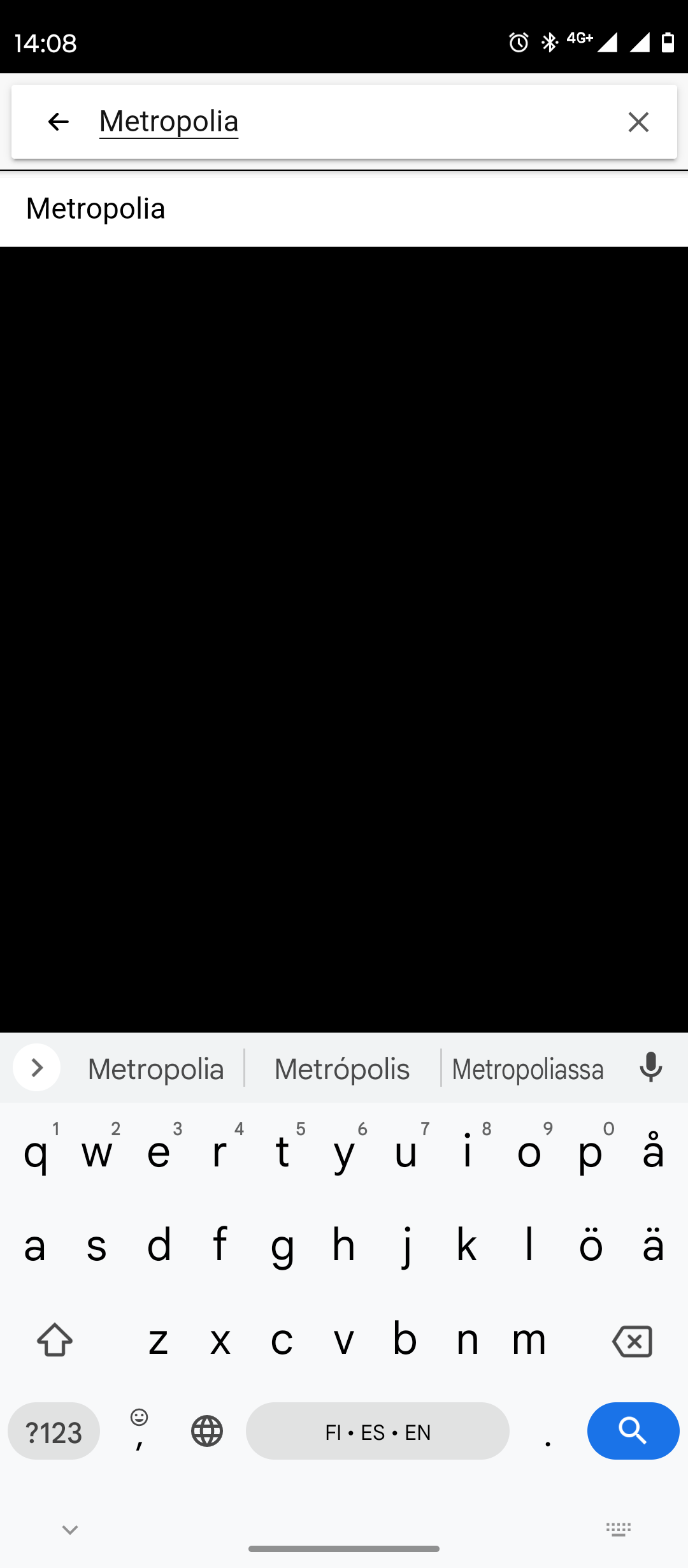Delete a character with backspace key
The width and height of the screenshot is (688, 1568).
[632, 1341]
